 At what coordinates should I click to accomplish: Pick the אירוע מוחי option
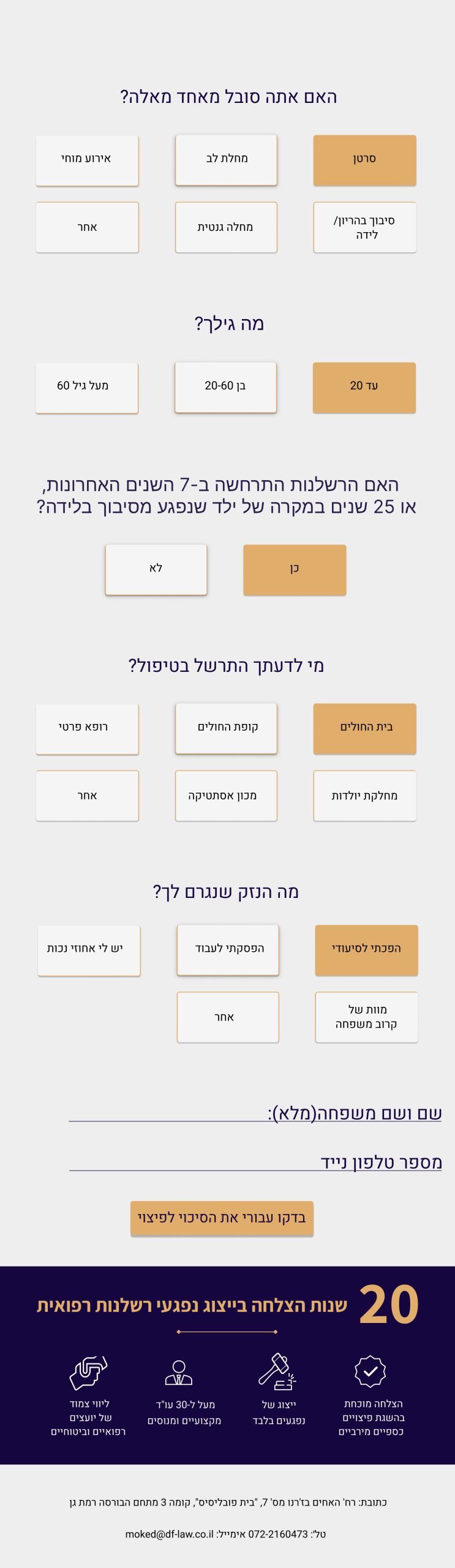(87, 160)
